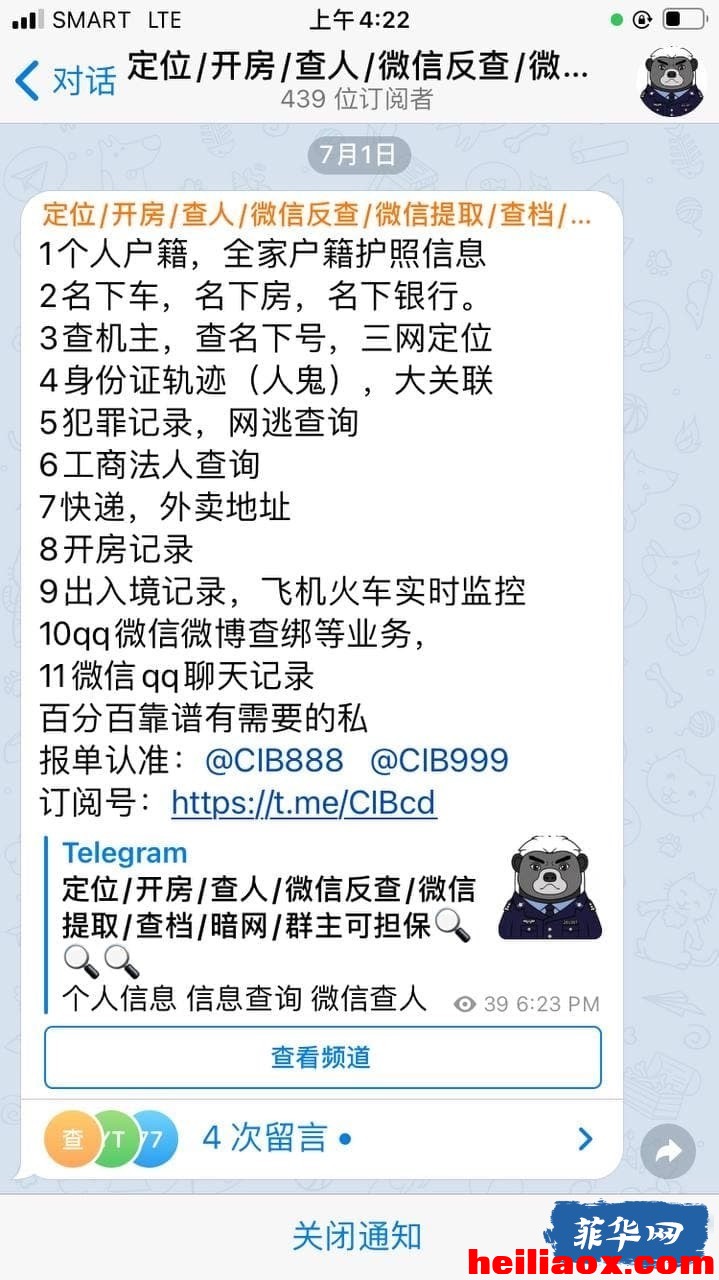Screen dimensions: 719x1280
Task: Share this message with forward arrow
Action: [667, 1151]
